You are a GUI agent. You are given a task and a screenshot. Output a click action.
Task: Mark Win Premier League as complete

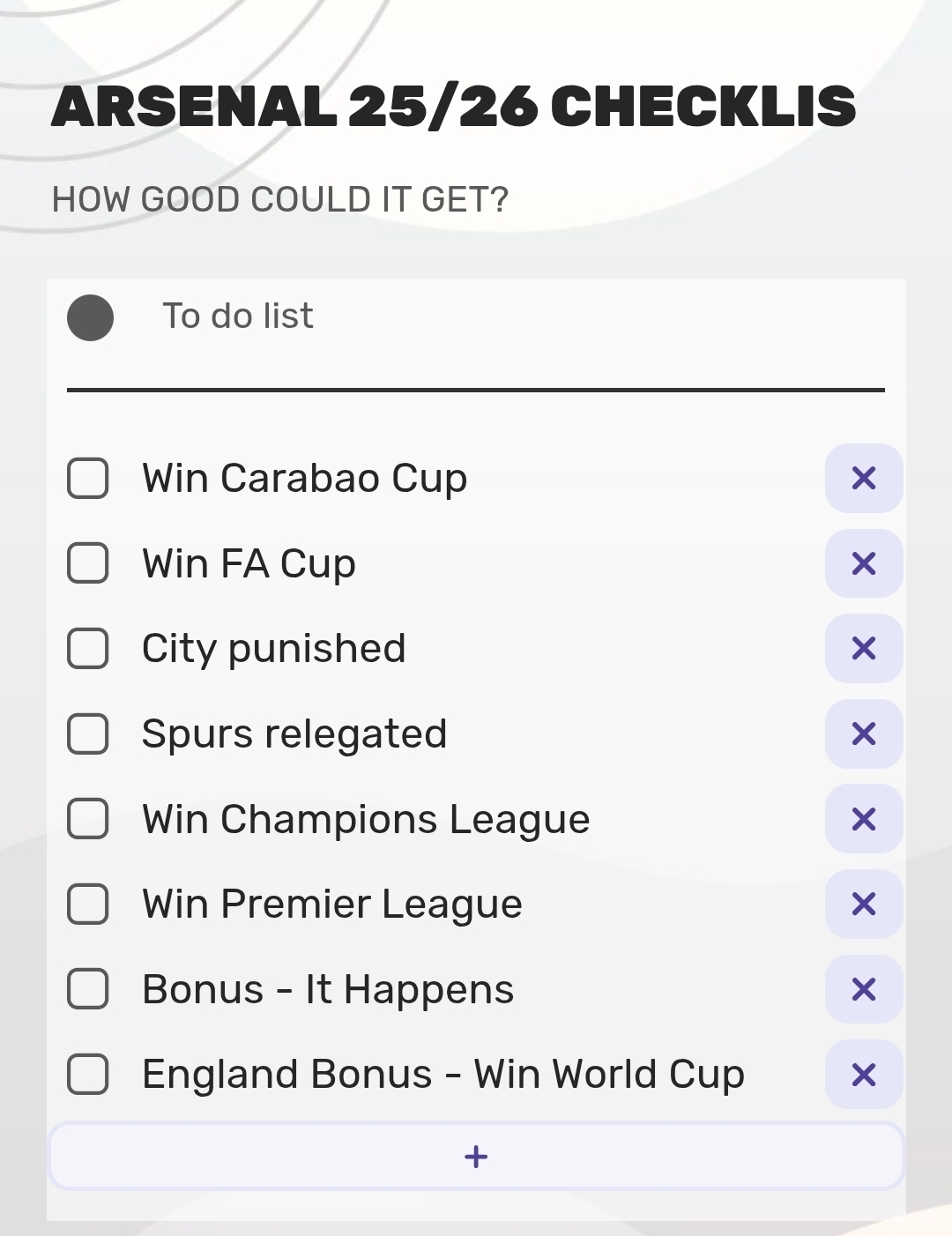[88, 904]
